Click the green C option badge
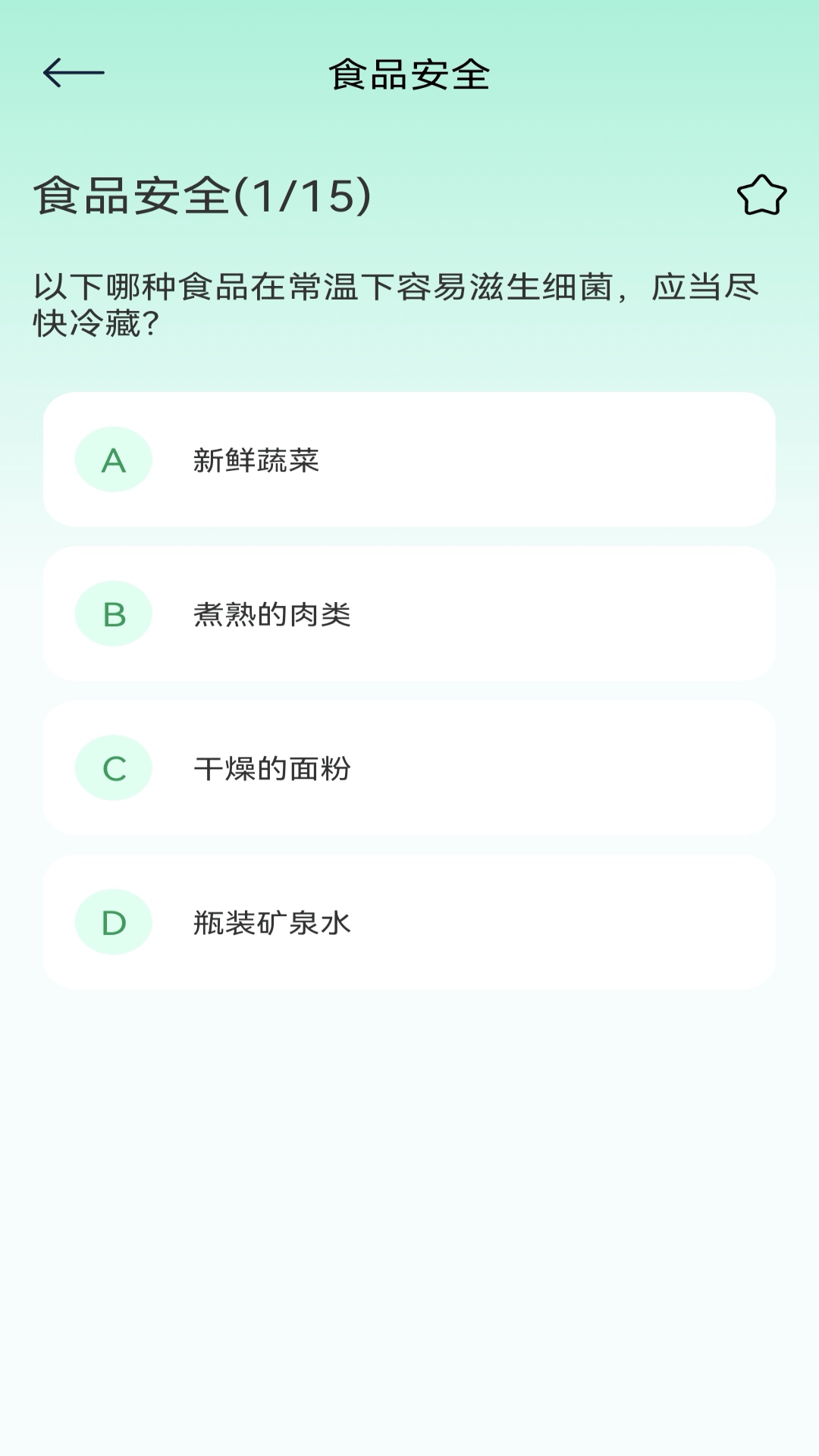This screenshot has height=1456, width=819. coord(114,769)
